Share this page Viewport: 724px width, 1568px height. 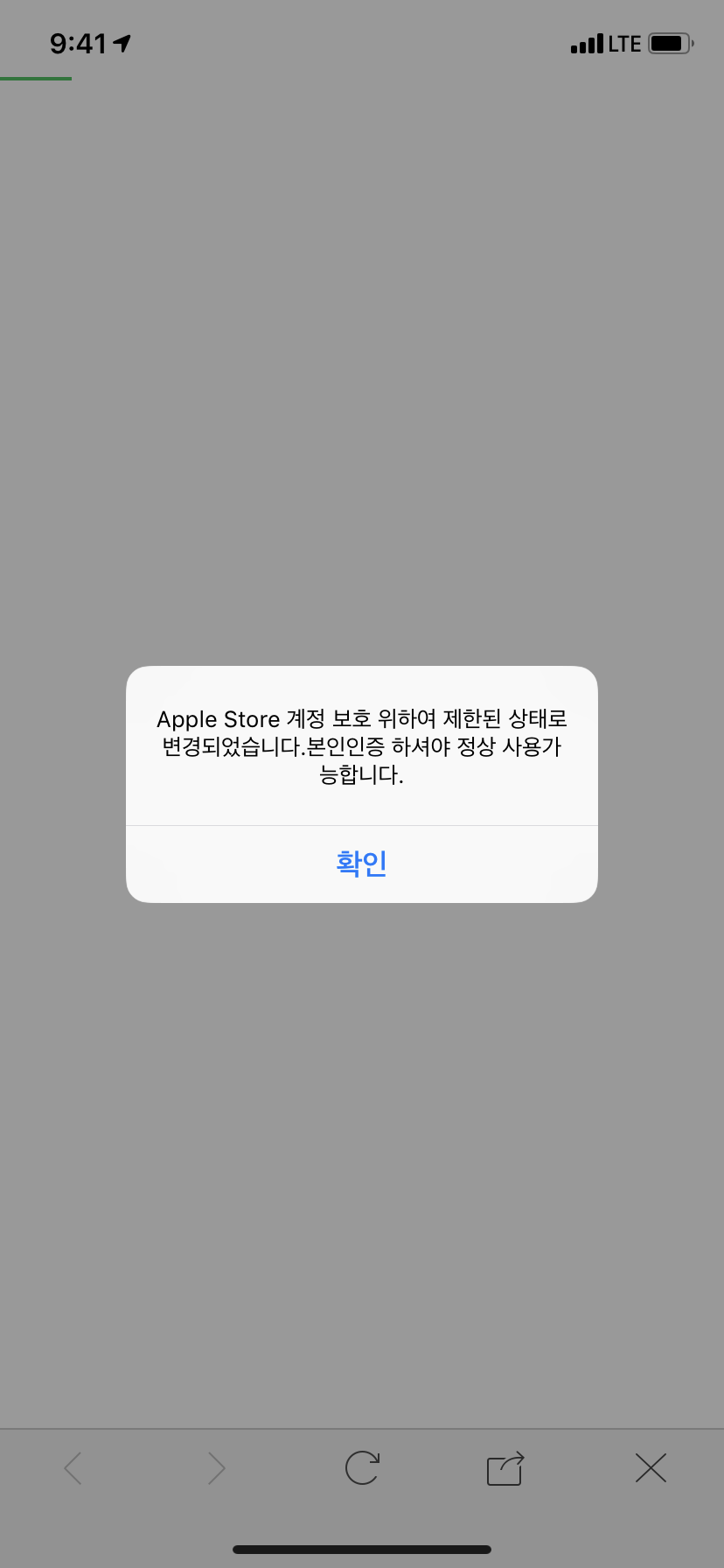tap(505, 1468)
